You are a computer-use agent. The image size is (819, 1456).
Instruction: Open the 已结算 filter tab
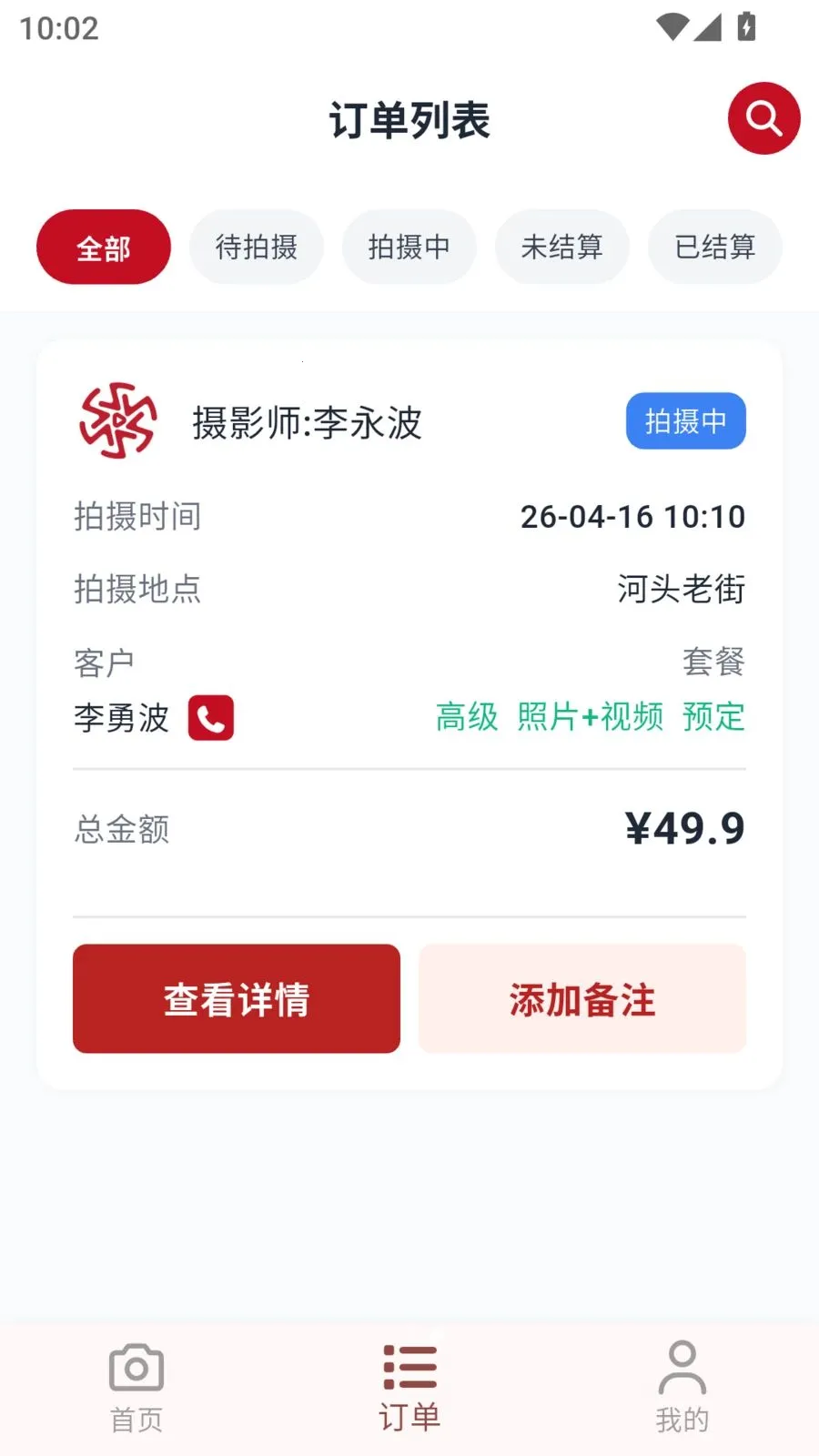(714, 247)
